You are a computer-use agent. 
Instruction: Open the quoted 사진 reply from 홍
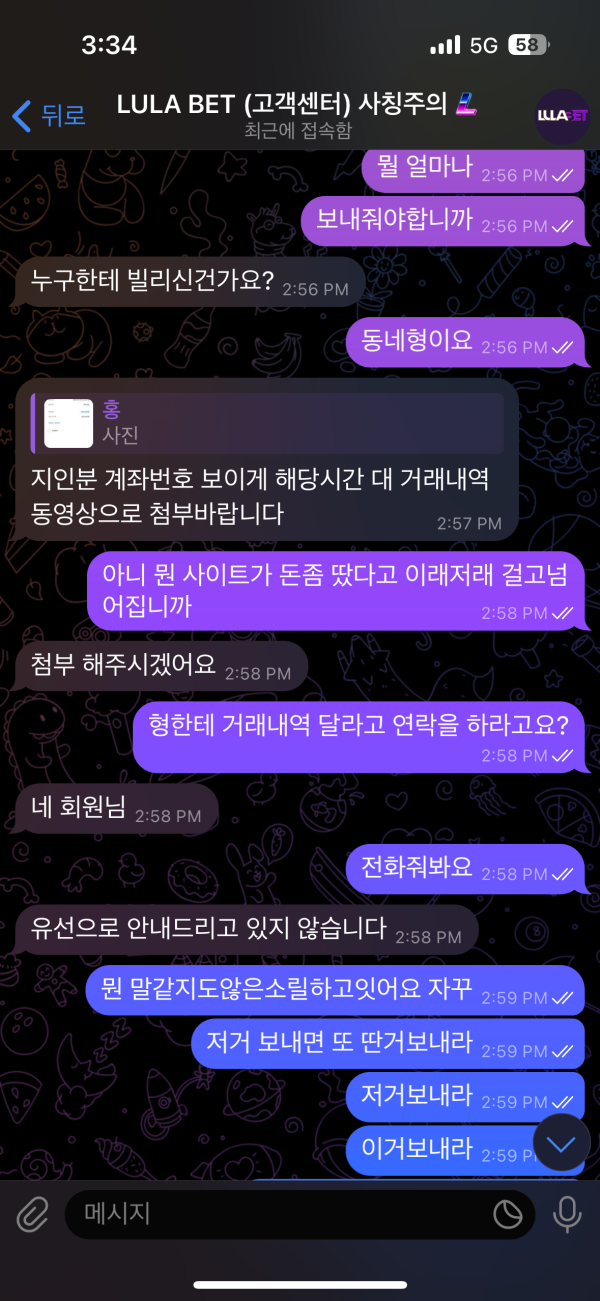tap(268, 421)
